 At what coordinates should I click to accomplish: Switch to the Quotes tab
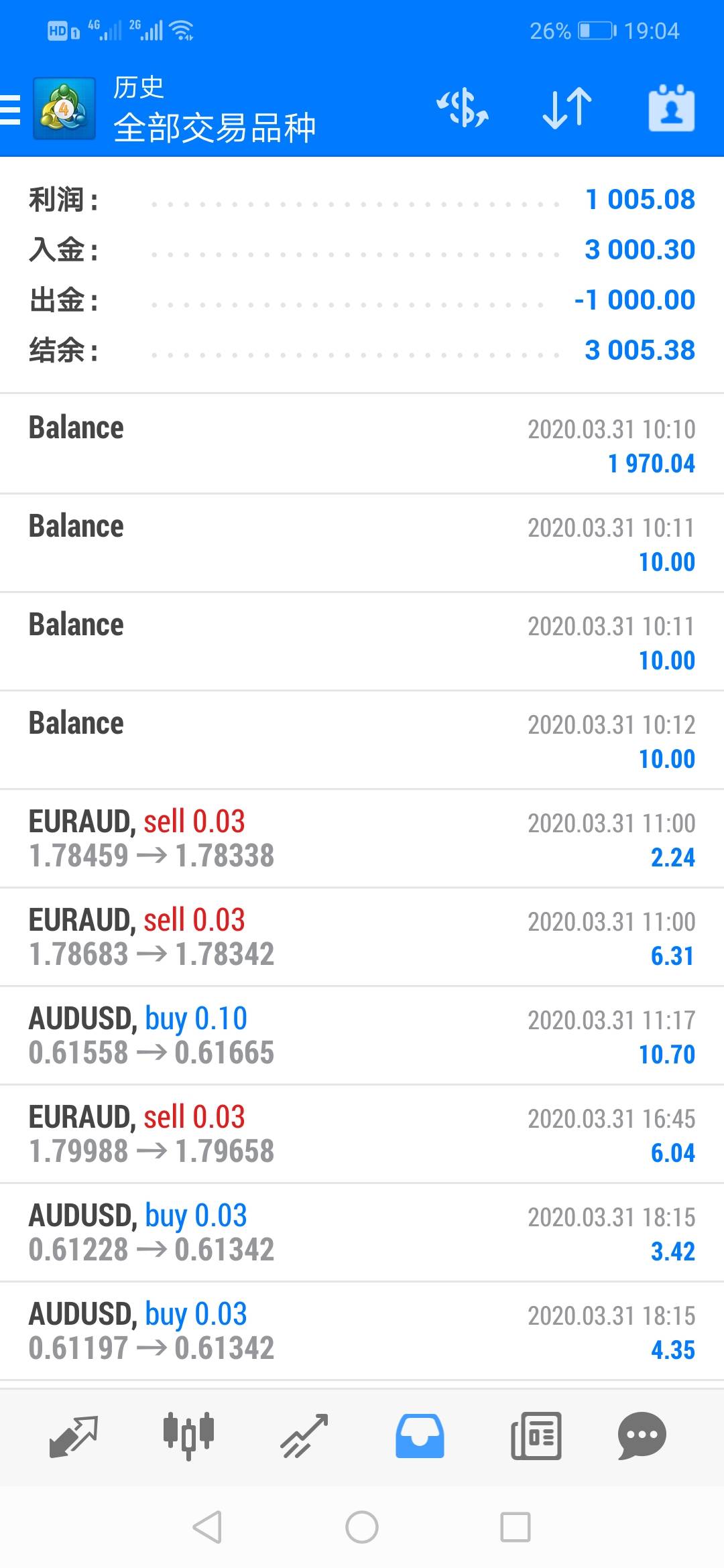pos(74,1436)
